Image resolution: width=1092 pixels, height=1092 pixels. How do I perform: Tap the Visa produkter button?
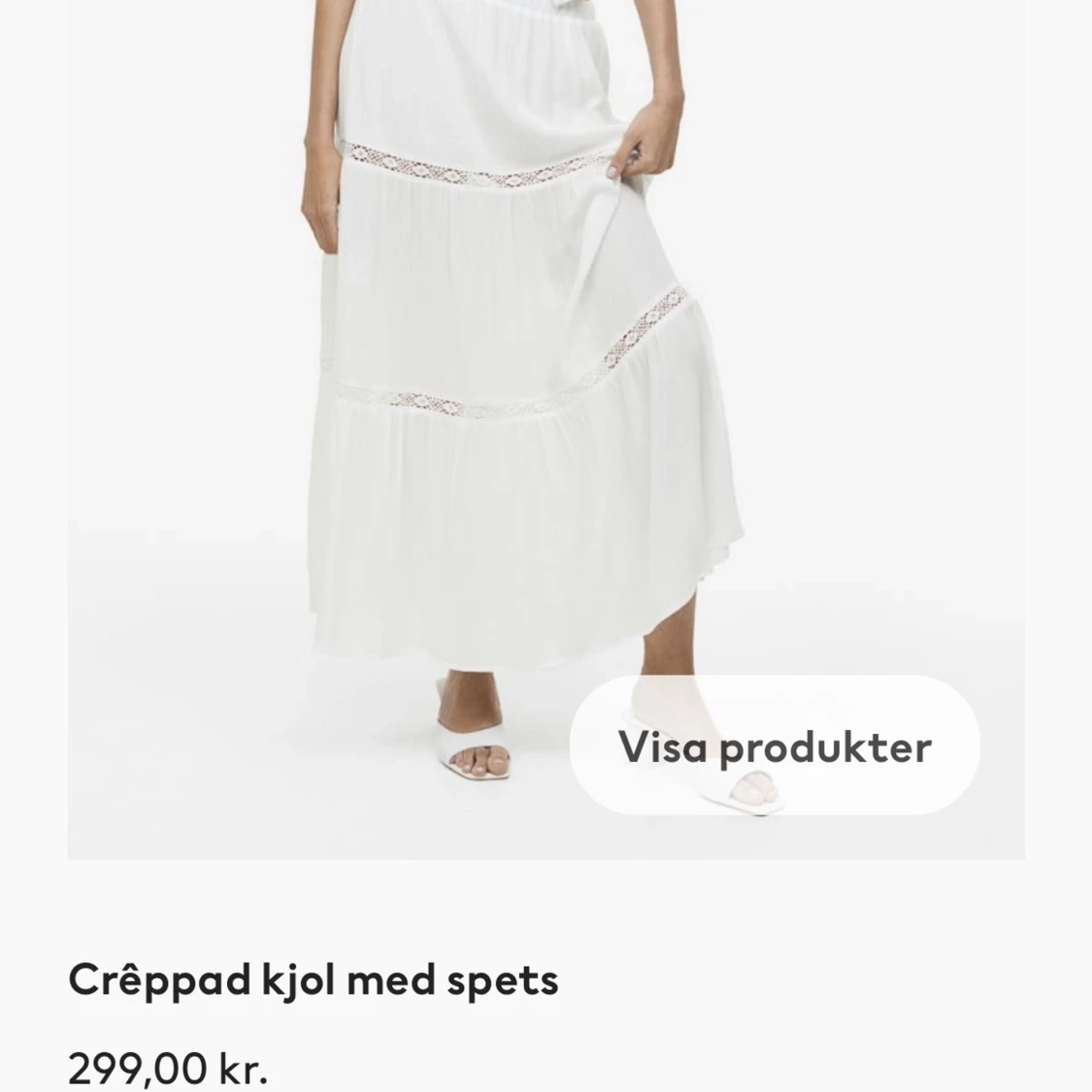click(774, 746)
